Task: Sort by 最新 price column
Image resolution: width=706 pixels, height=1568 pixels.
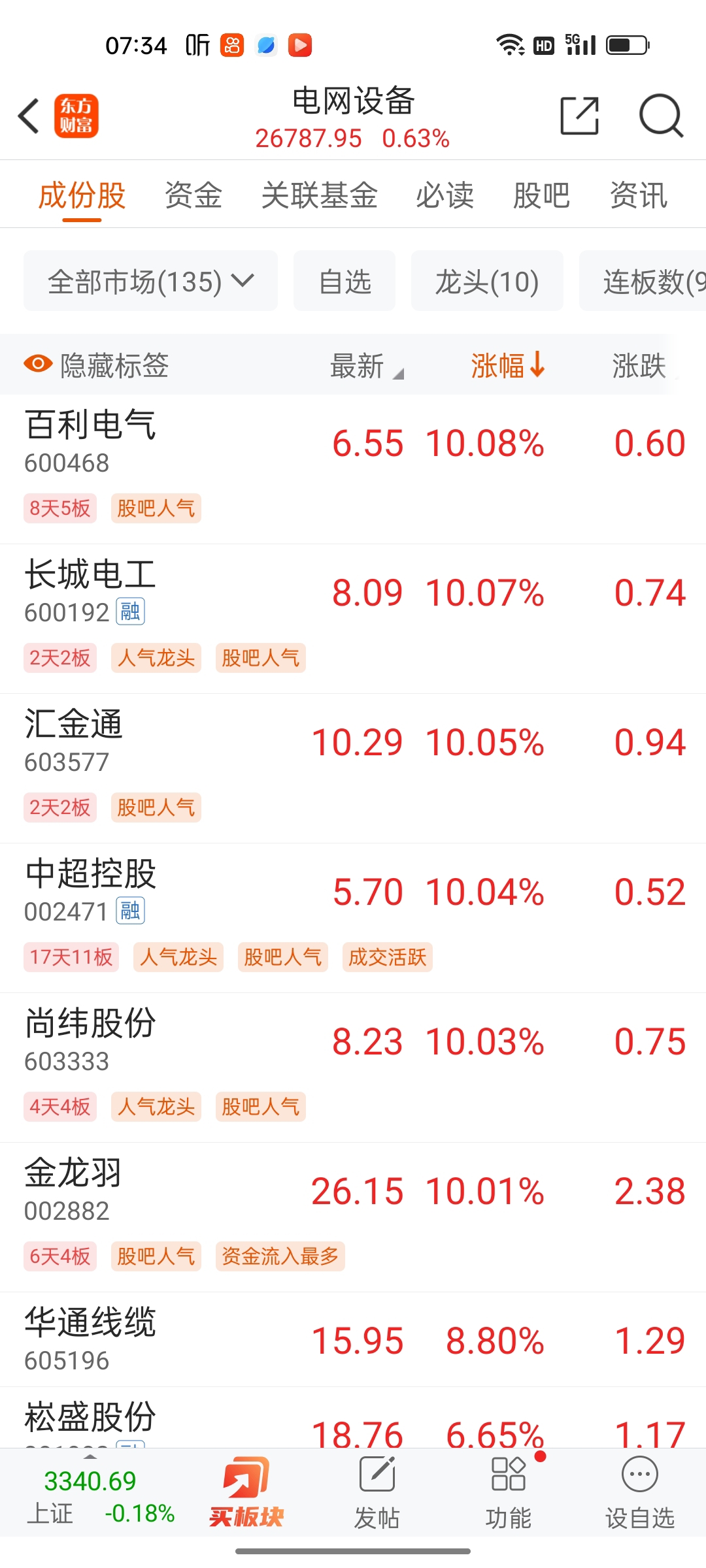Action: [x=366, y=365]
